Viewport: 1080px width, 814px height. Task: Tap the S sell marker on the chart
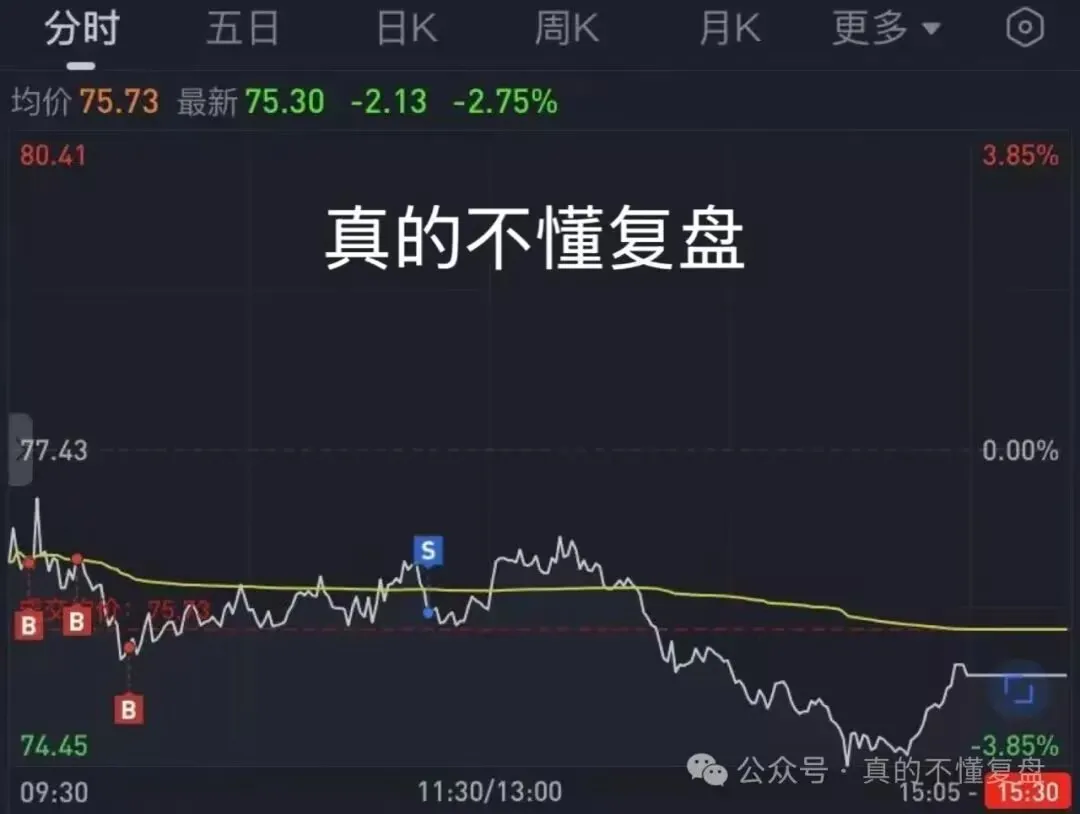[x=428, y=550]
